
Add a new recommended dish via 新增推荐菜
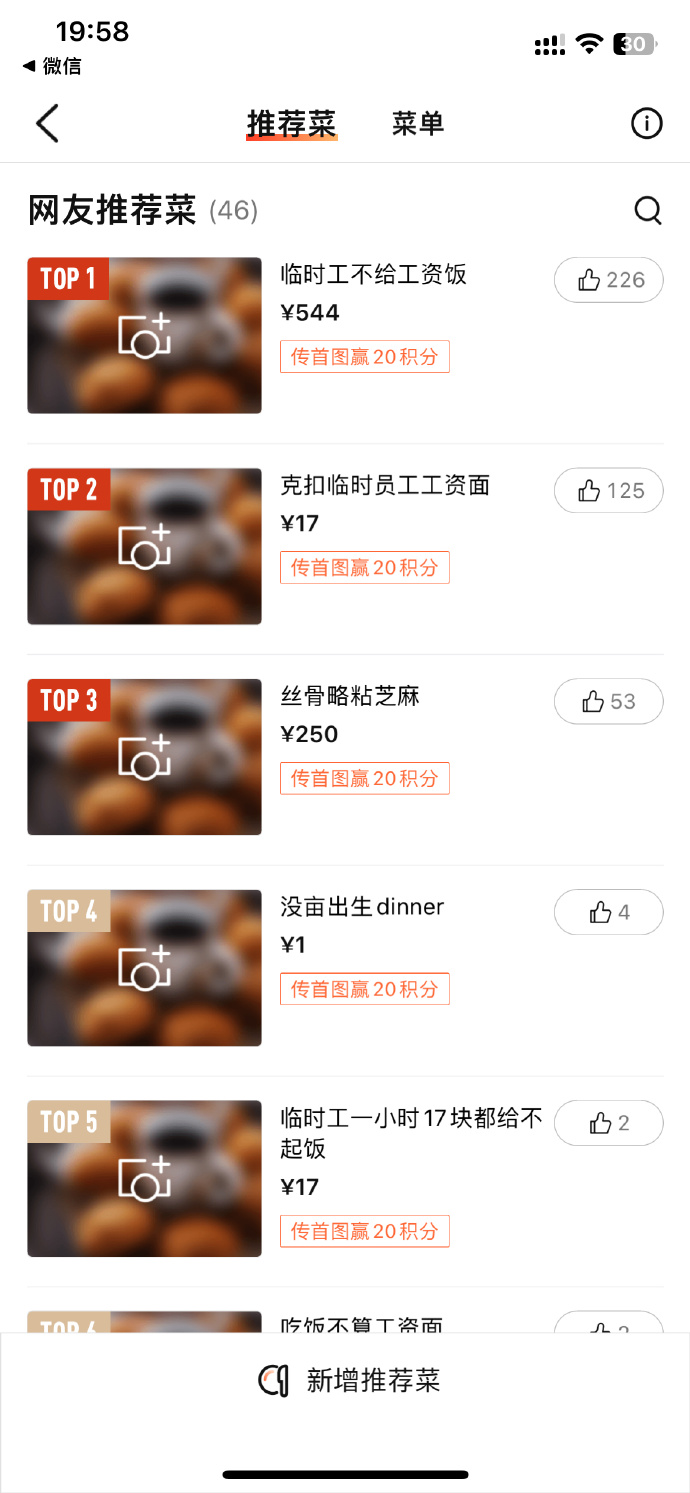point(349,1381)
